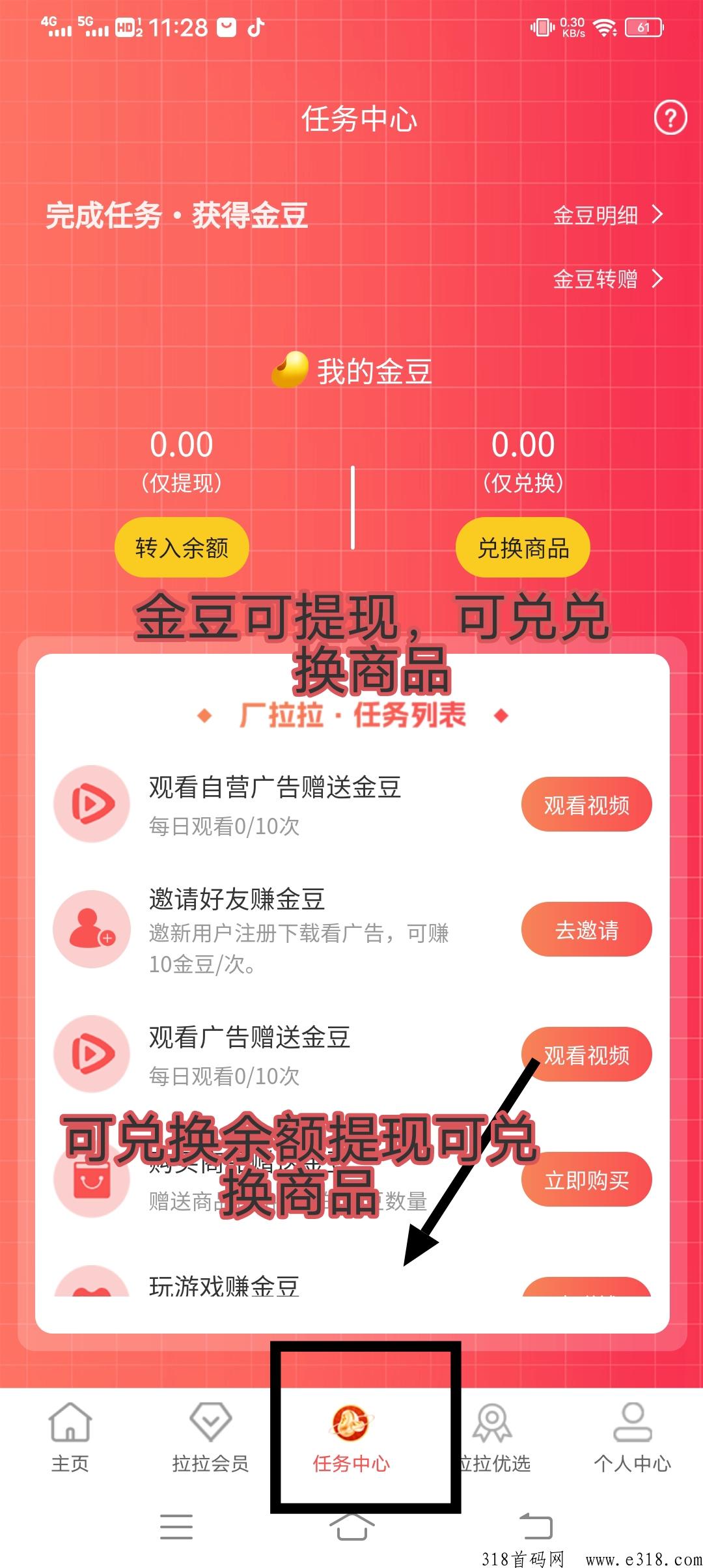
Task: Open the help question mark icon
Action: [670, 119]
